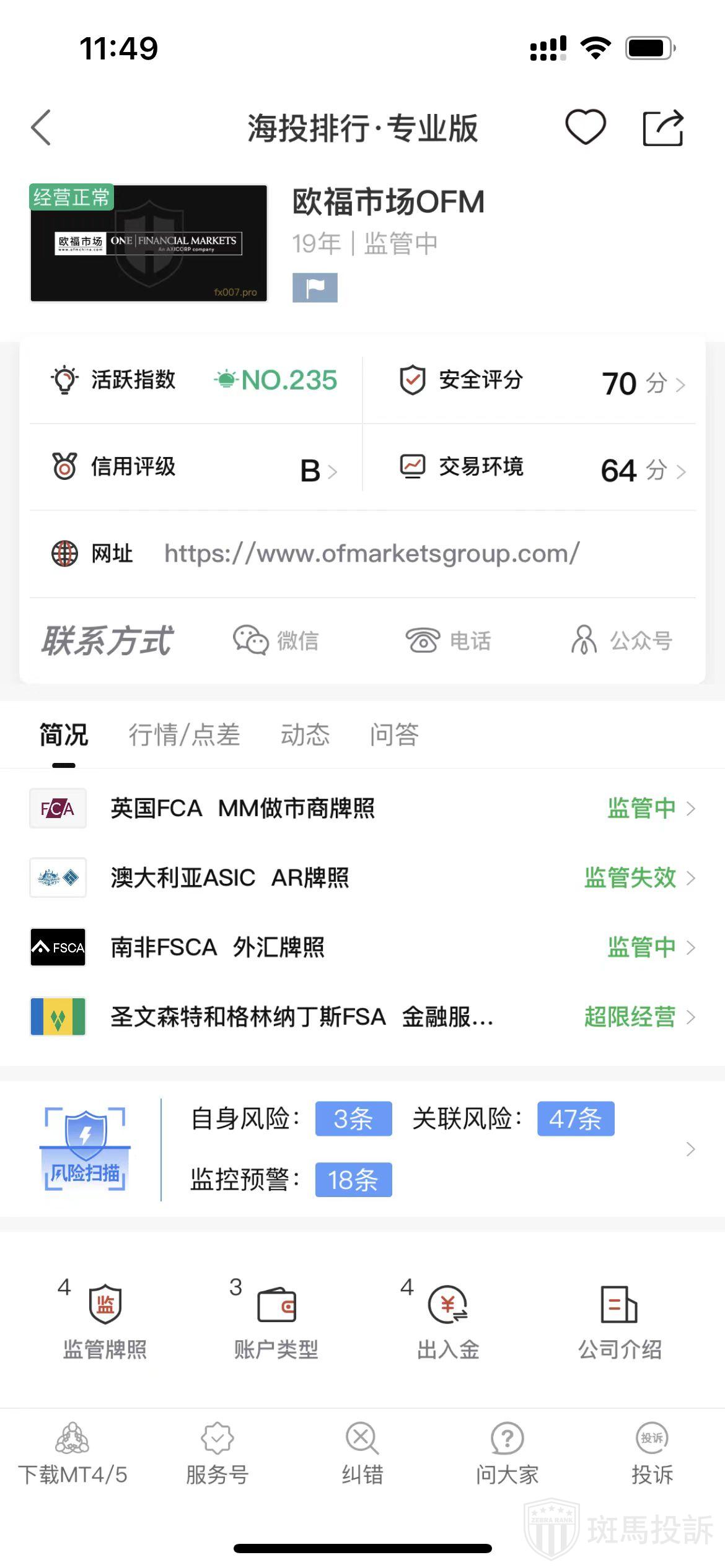Switch to the 动态 tab
725x1568 pixels.
pyautogui.click(x=305, y=735)
